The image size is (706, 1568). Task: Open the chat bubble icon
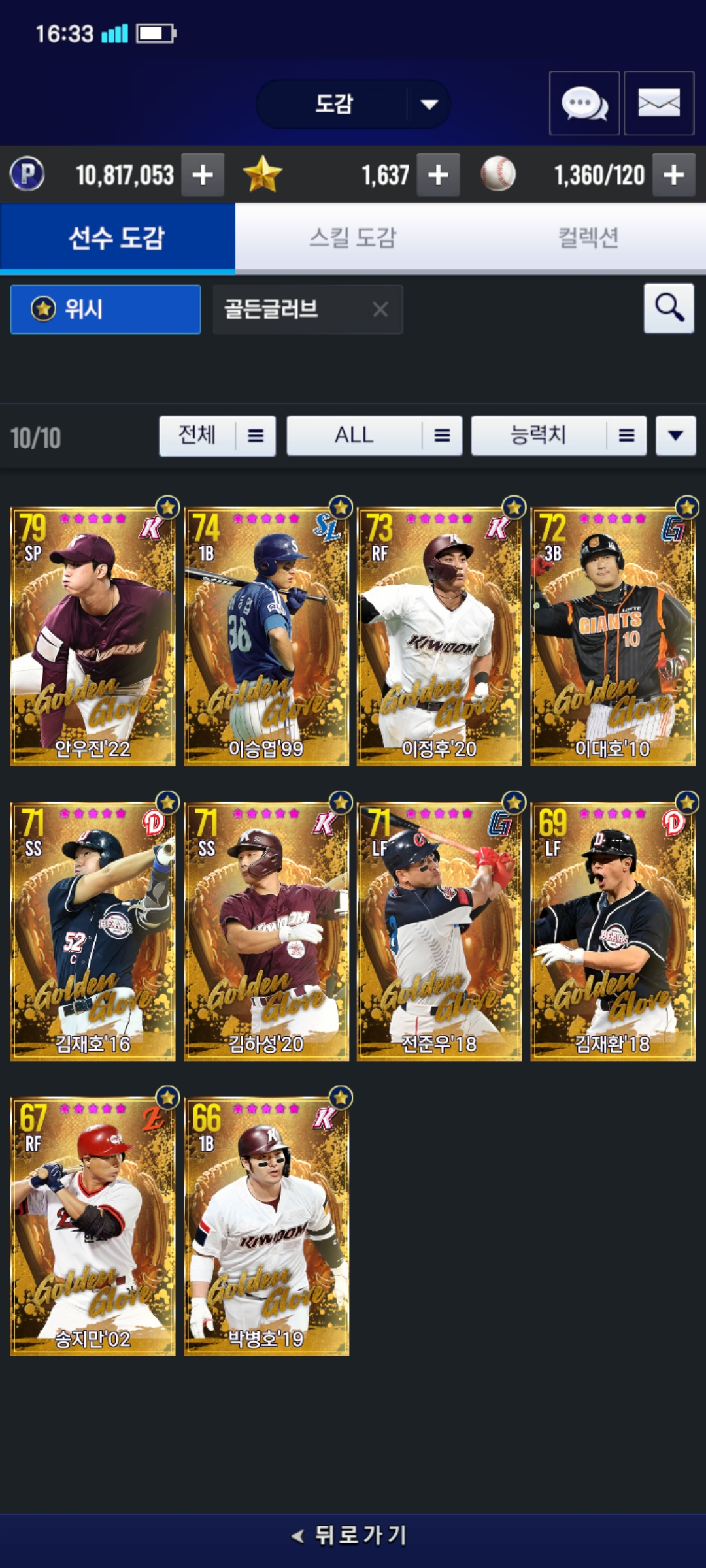pos(584,103)
